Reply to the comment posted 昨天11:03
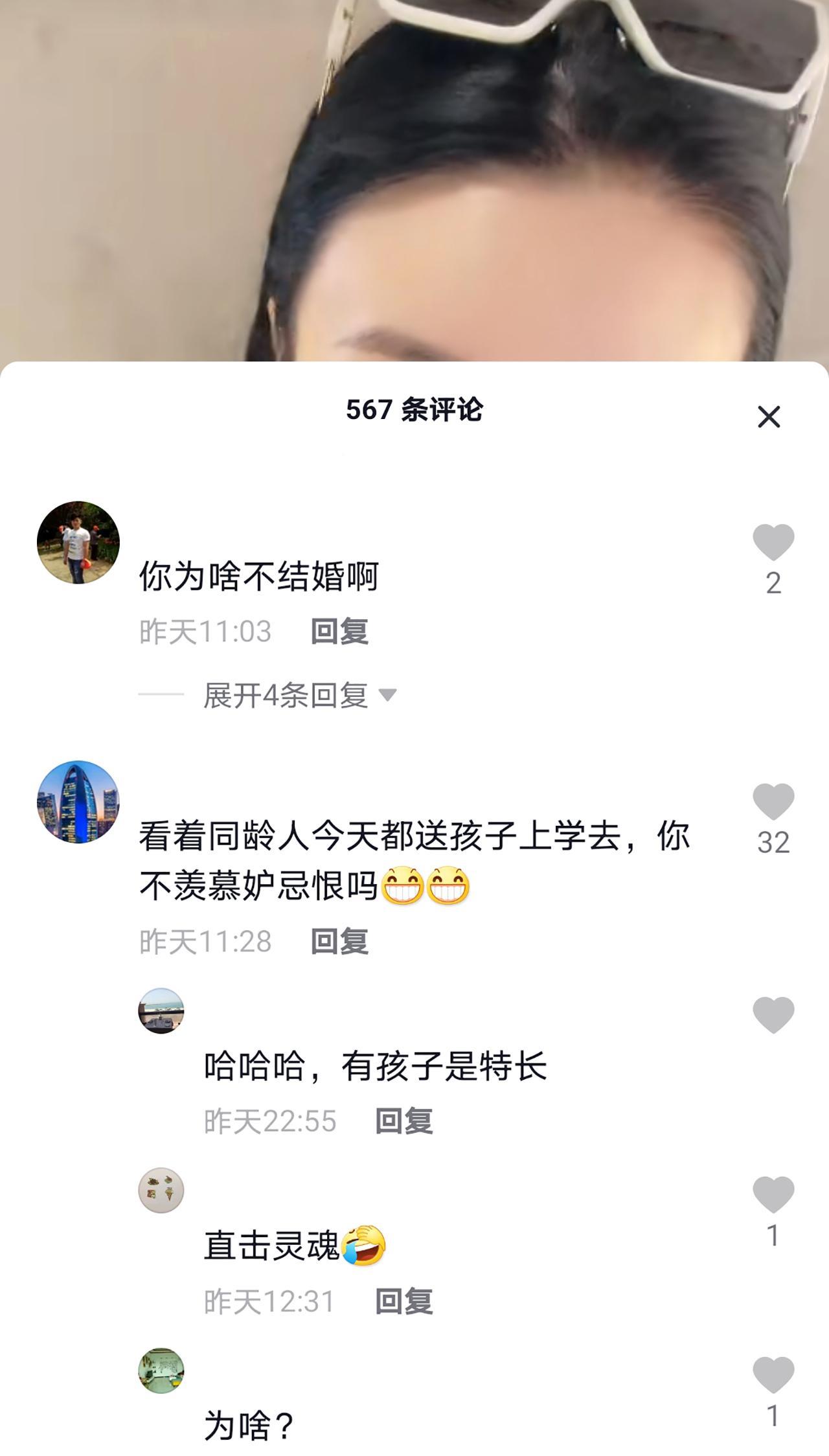Screen dimensions: 829x1456 click(x=339, y=631)
